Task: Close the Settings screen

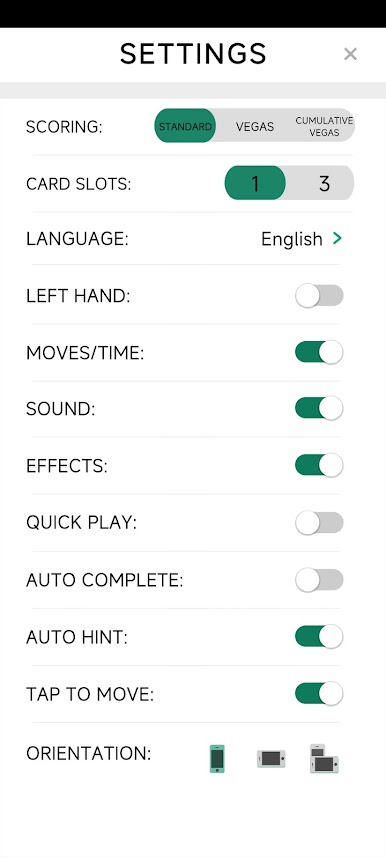Action: [350, 54]
